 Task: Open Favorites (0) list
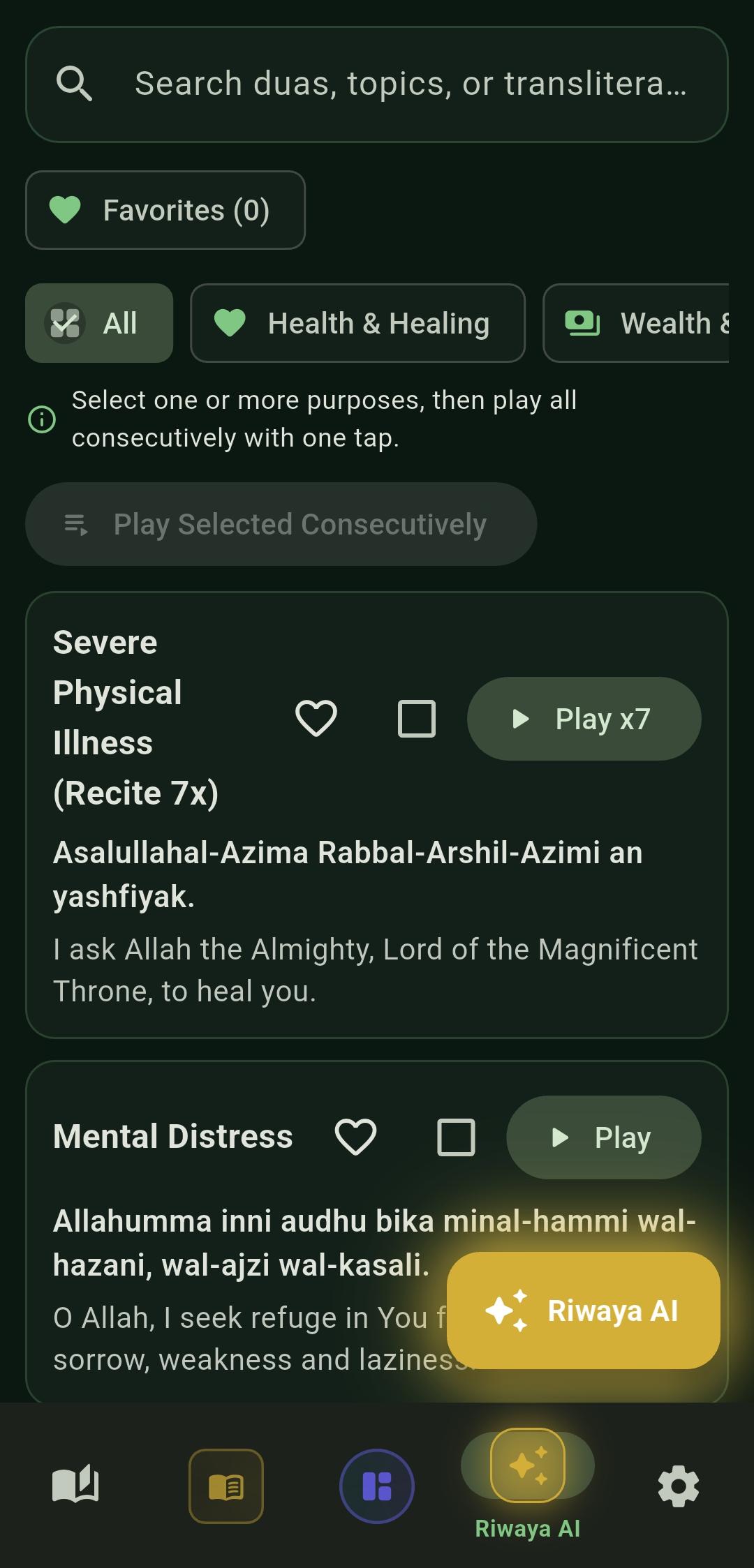tap(165, 210)
